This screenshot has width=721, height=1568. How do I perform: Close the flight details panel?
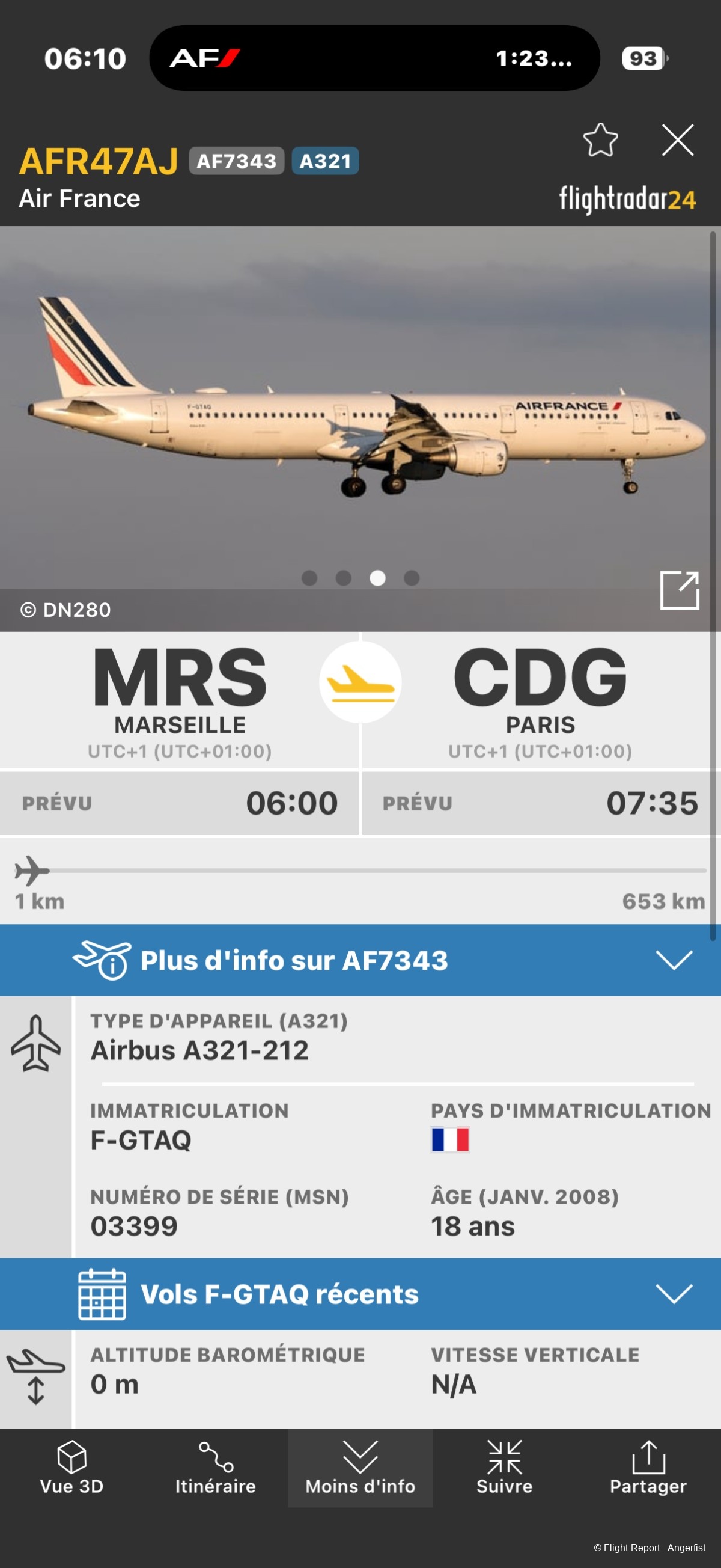pos(677,141)
